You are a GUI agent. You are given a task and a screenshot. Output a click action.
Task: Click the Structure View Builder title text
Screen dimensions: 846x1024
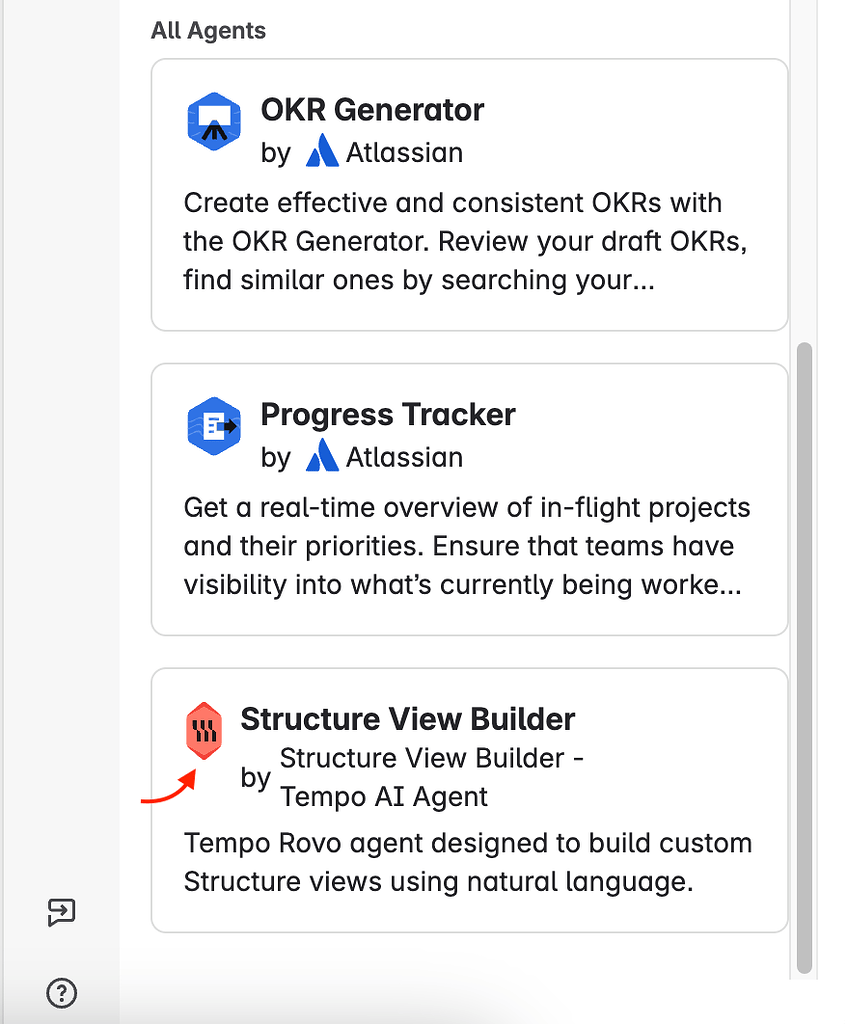point(408,718)
